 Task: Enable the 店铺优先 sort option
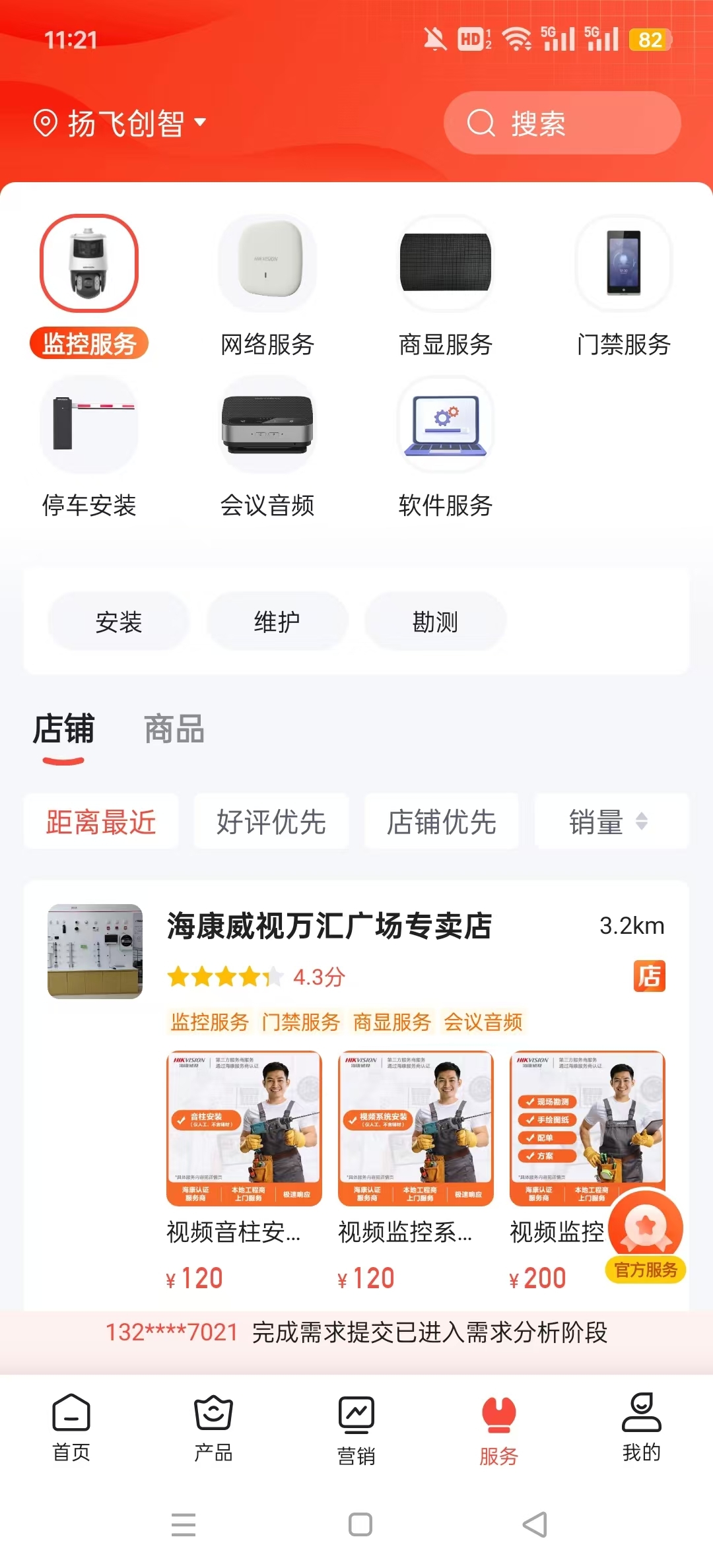tap(441, 822)
